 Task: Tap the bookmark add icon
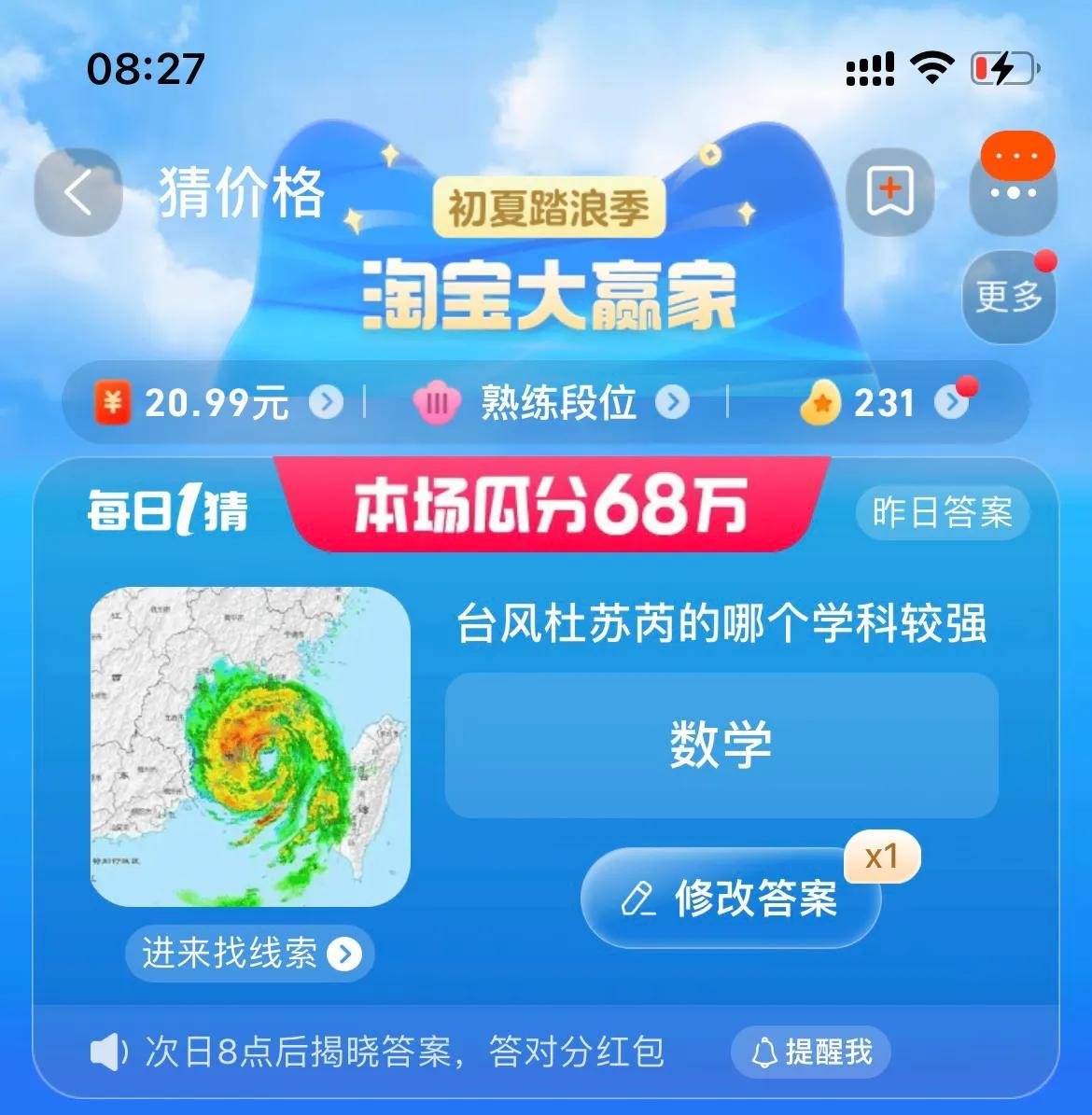[889, 192]
